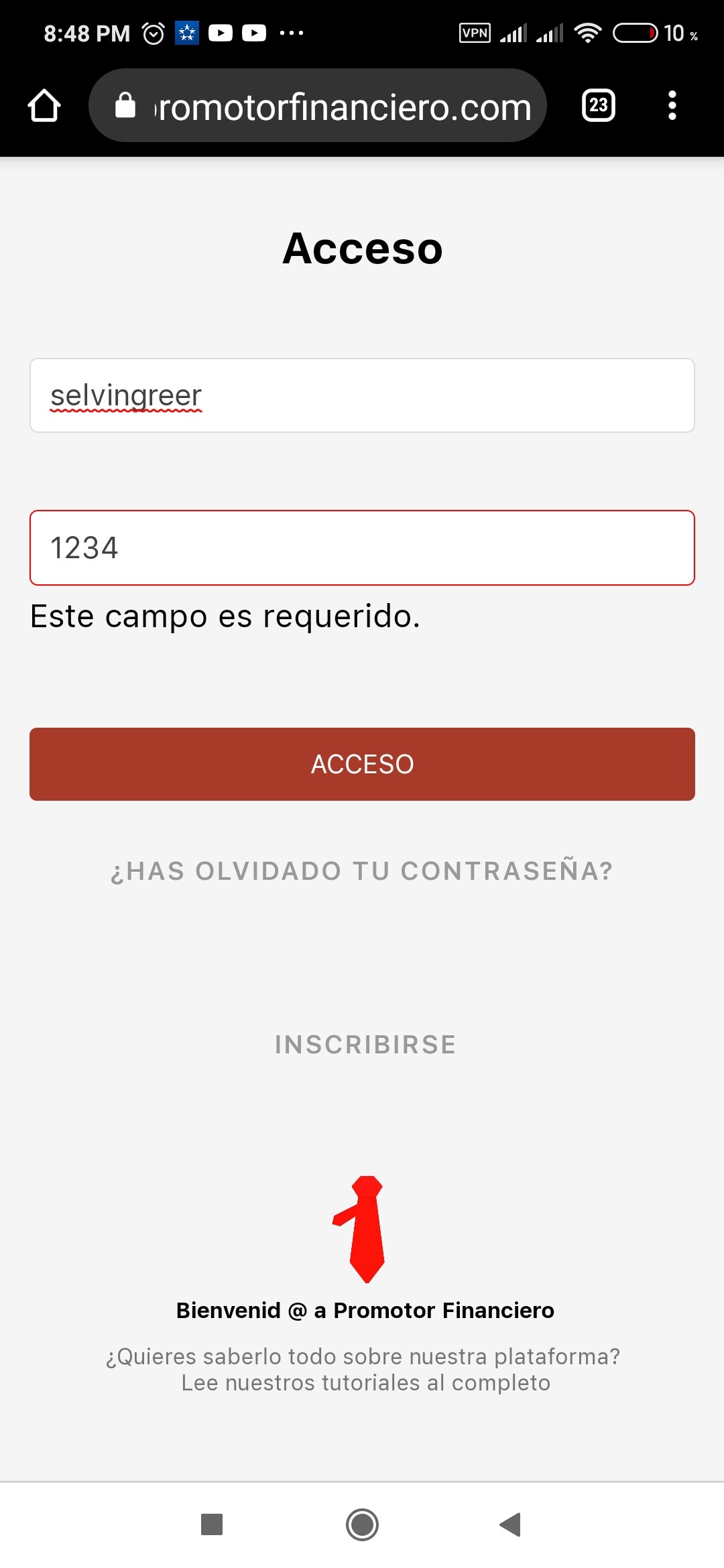The width and height of the screenshot is (724, 1568).
Task: Open the ¿Has olvidado tu contraseña? link
Action: pyautogui.click(x=362, y=871)
